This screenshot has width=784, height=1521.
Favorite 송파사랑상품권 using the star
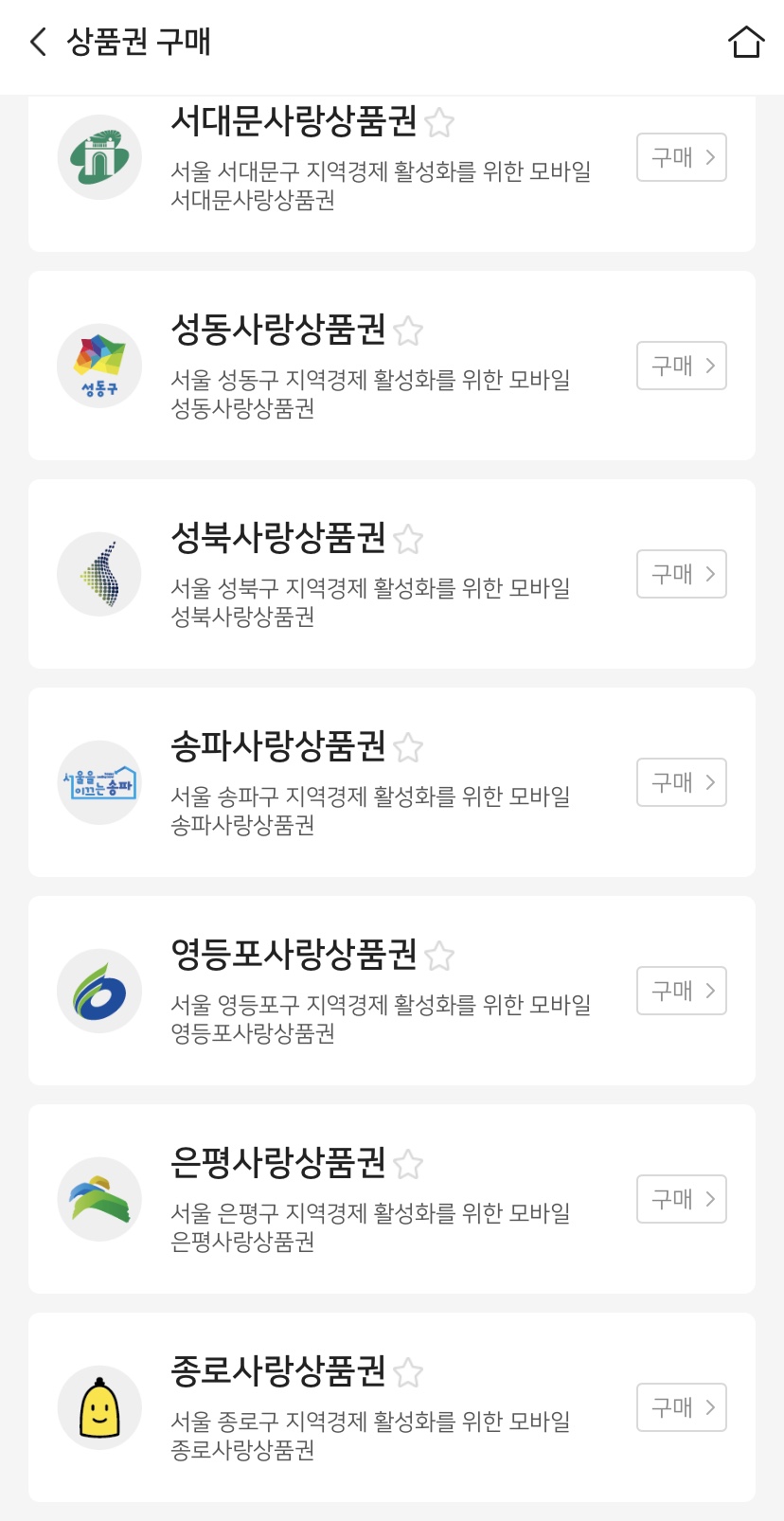point(408,748)
